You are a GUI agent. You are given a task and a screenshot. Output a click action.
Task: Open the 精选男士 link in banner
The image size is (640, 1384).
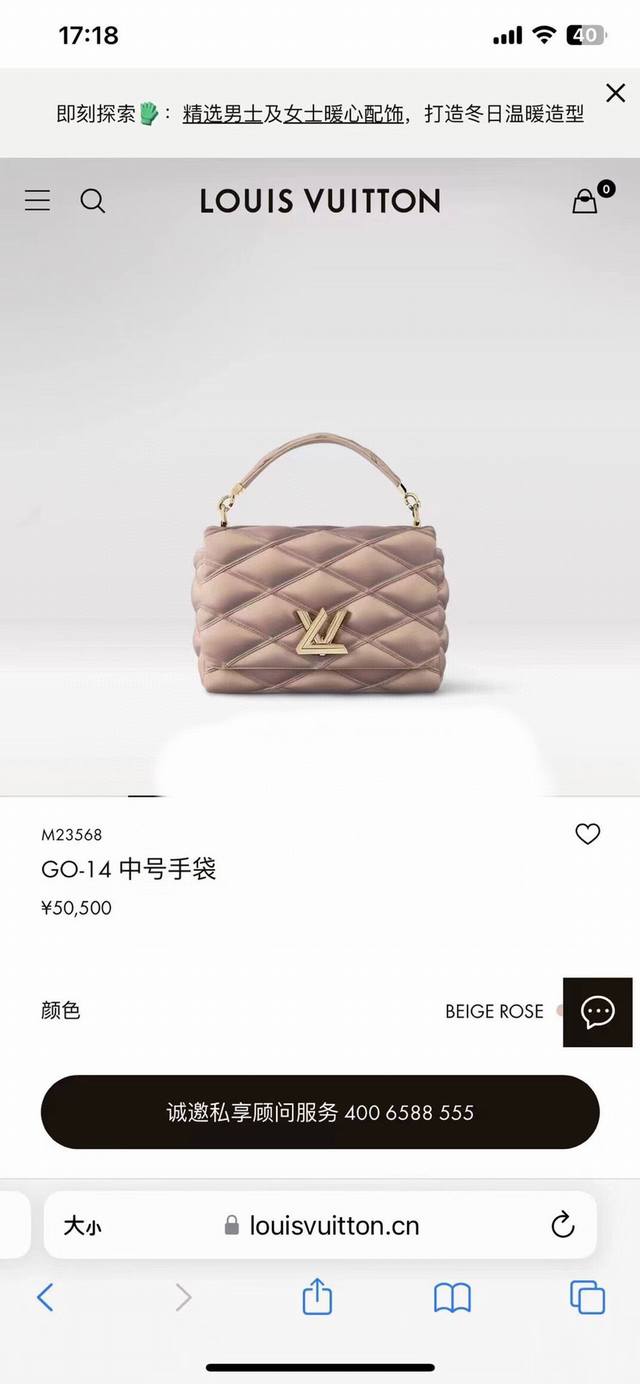(222, 114)
